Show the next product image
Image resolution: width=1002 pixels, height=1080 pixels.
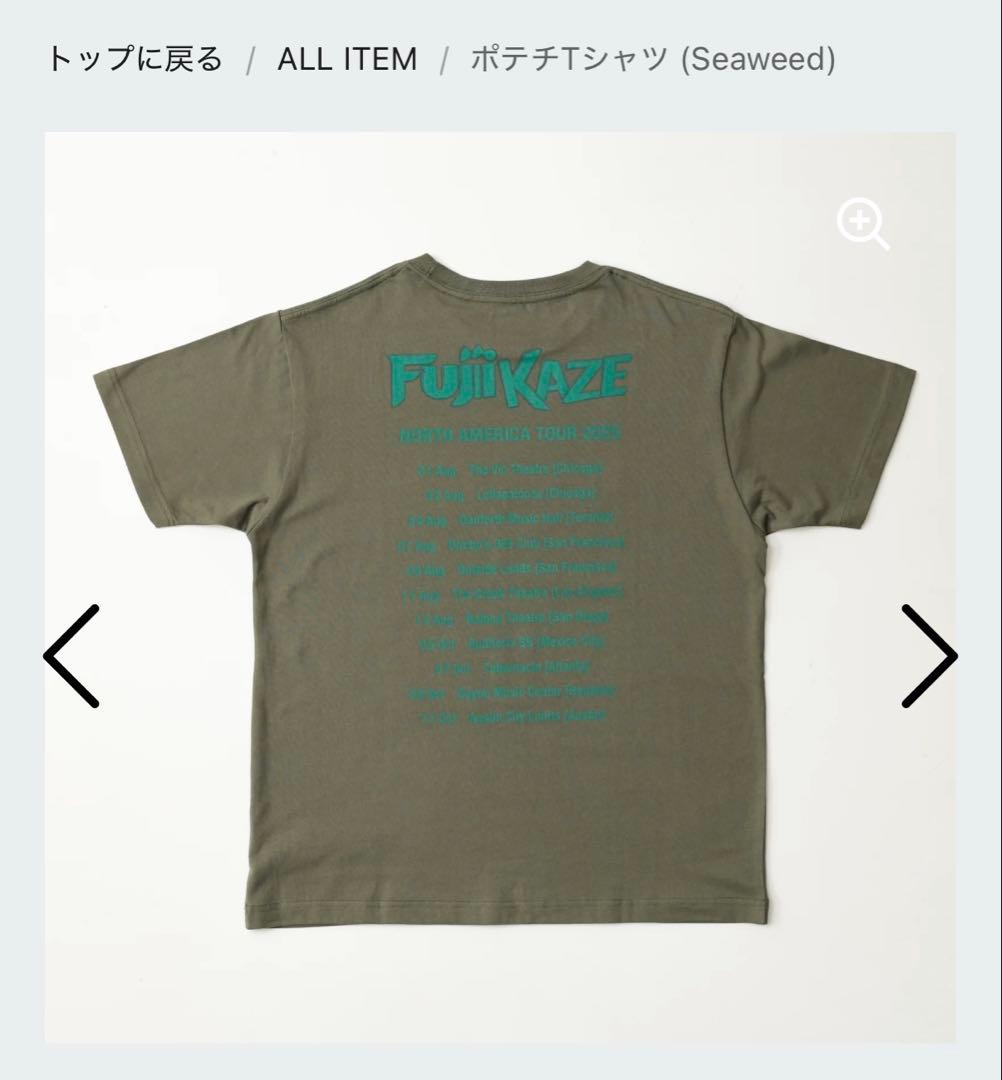[x=929, y=656]
